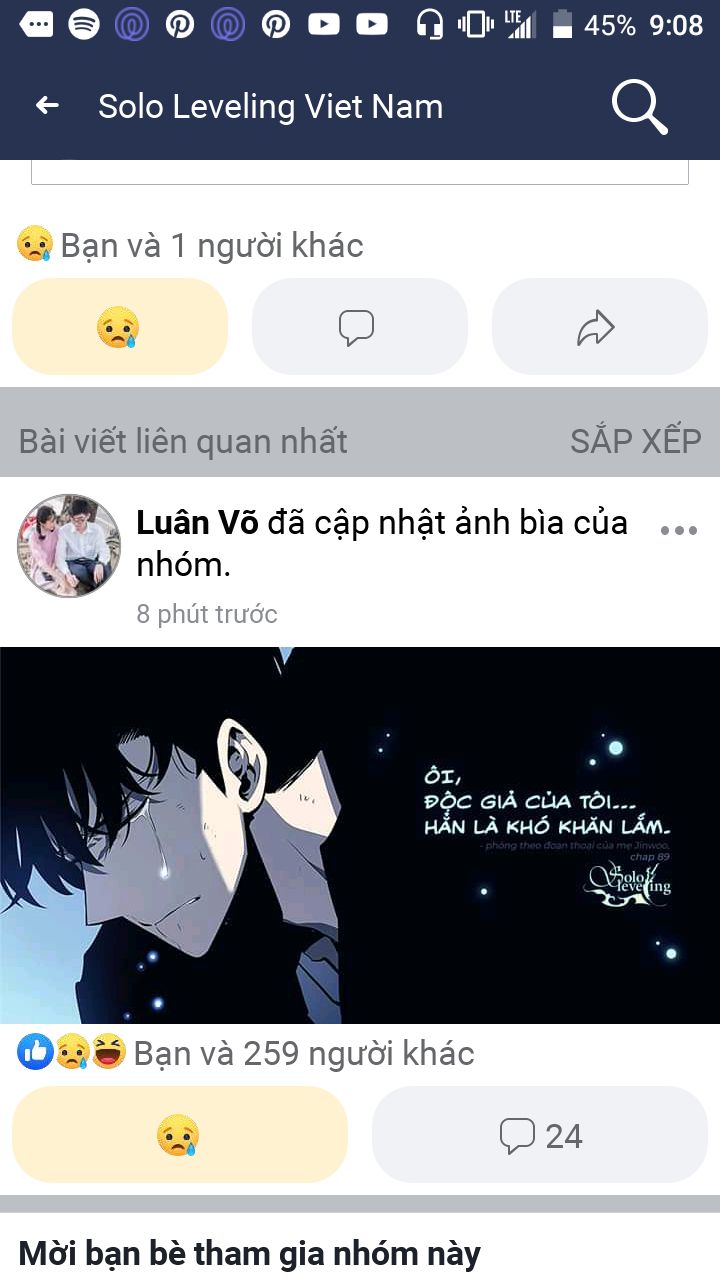View reactions from 259 người khác
This screenshot has width=720, height=1280.
click(x=245, y=1053)
